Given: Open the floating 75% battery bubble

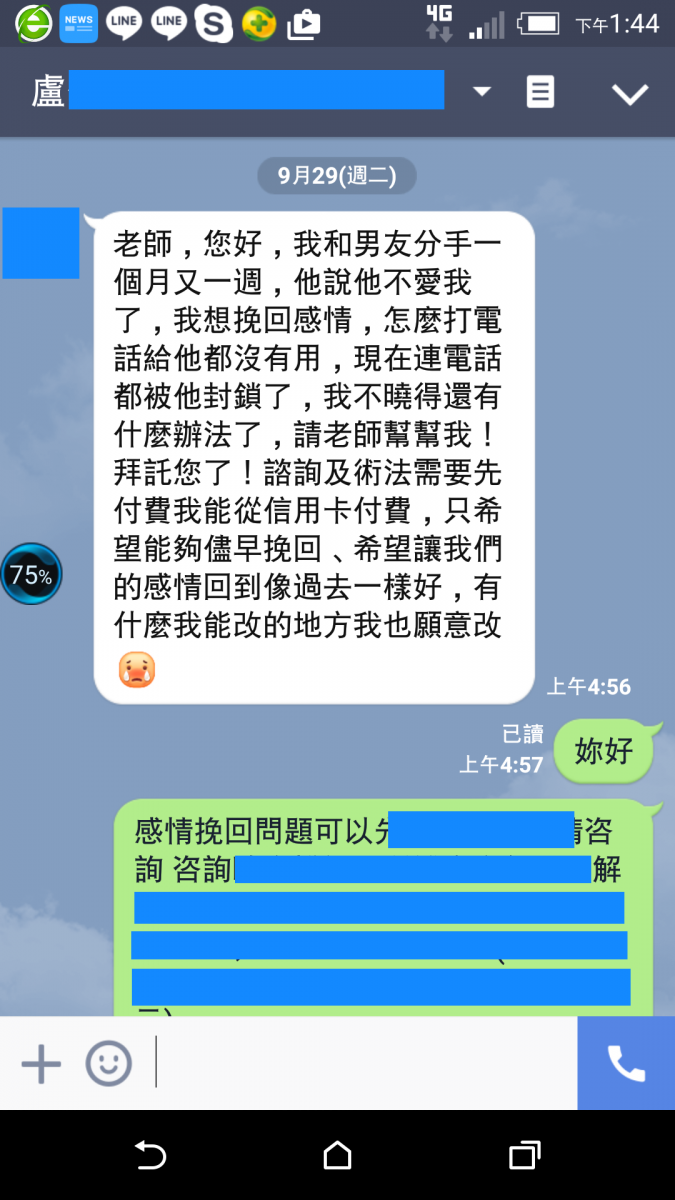Looking at the screenshot, I should pyautogui.click(x=31, y=574).
